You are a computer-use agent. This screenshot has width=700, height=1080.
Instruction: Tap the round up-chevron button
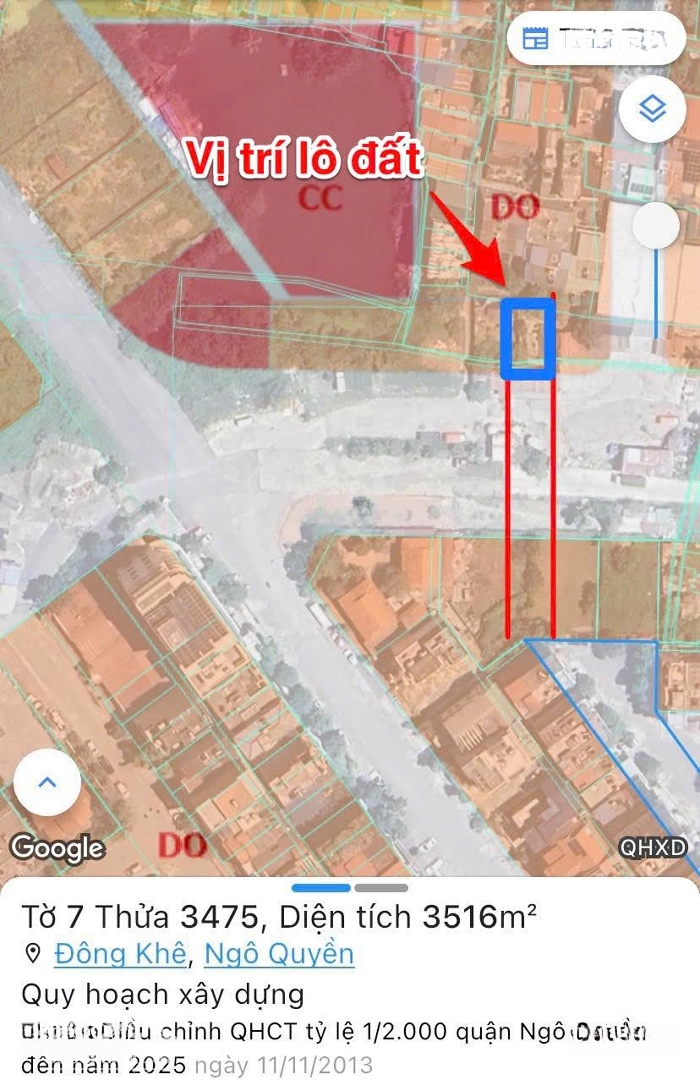(x=47, y=783)
